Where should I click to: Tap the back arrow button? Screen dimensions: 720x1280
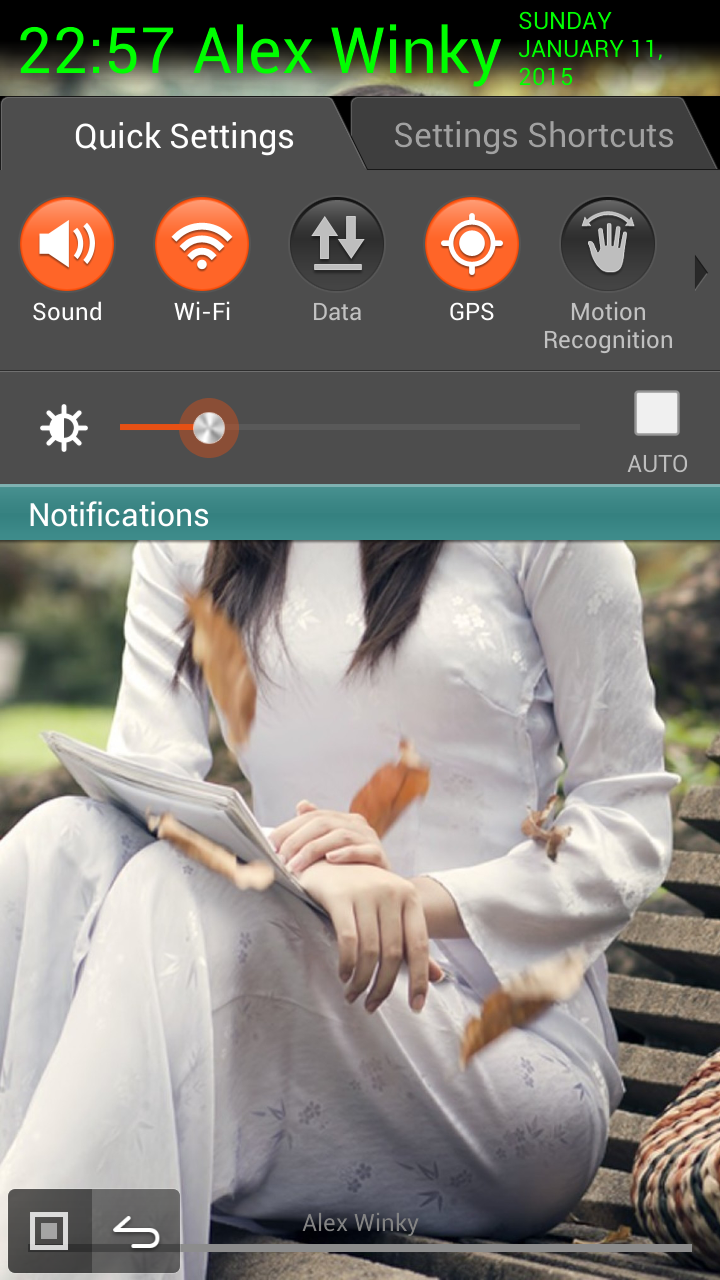tap(136, 1231)
